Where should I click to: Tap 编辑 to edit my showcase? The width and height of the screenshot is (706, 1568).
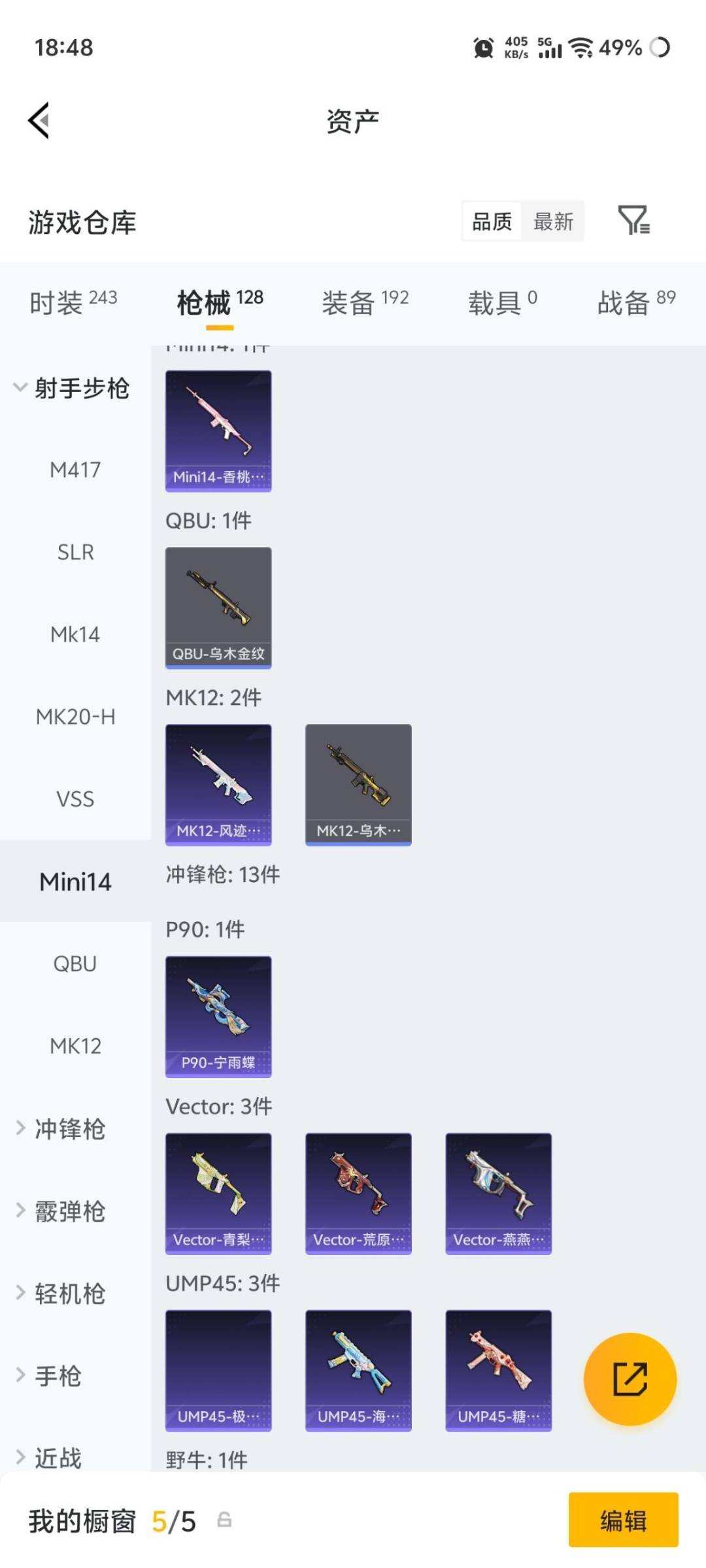click(x=623, y=1520)
